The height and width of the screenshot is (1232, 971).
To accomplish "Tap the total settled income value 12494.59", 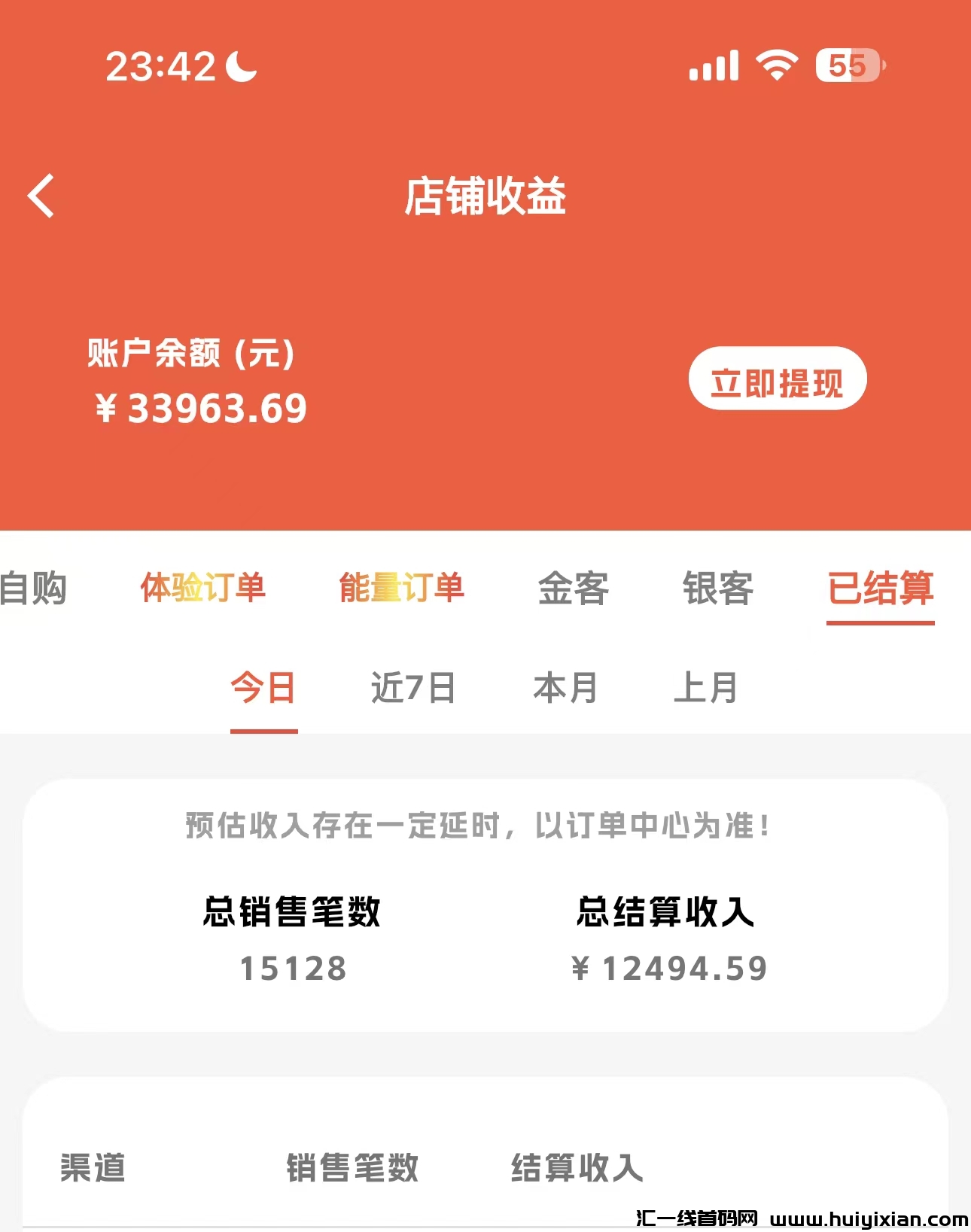I will (x=685, y=970).
